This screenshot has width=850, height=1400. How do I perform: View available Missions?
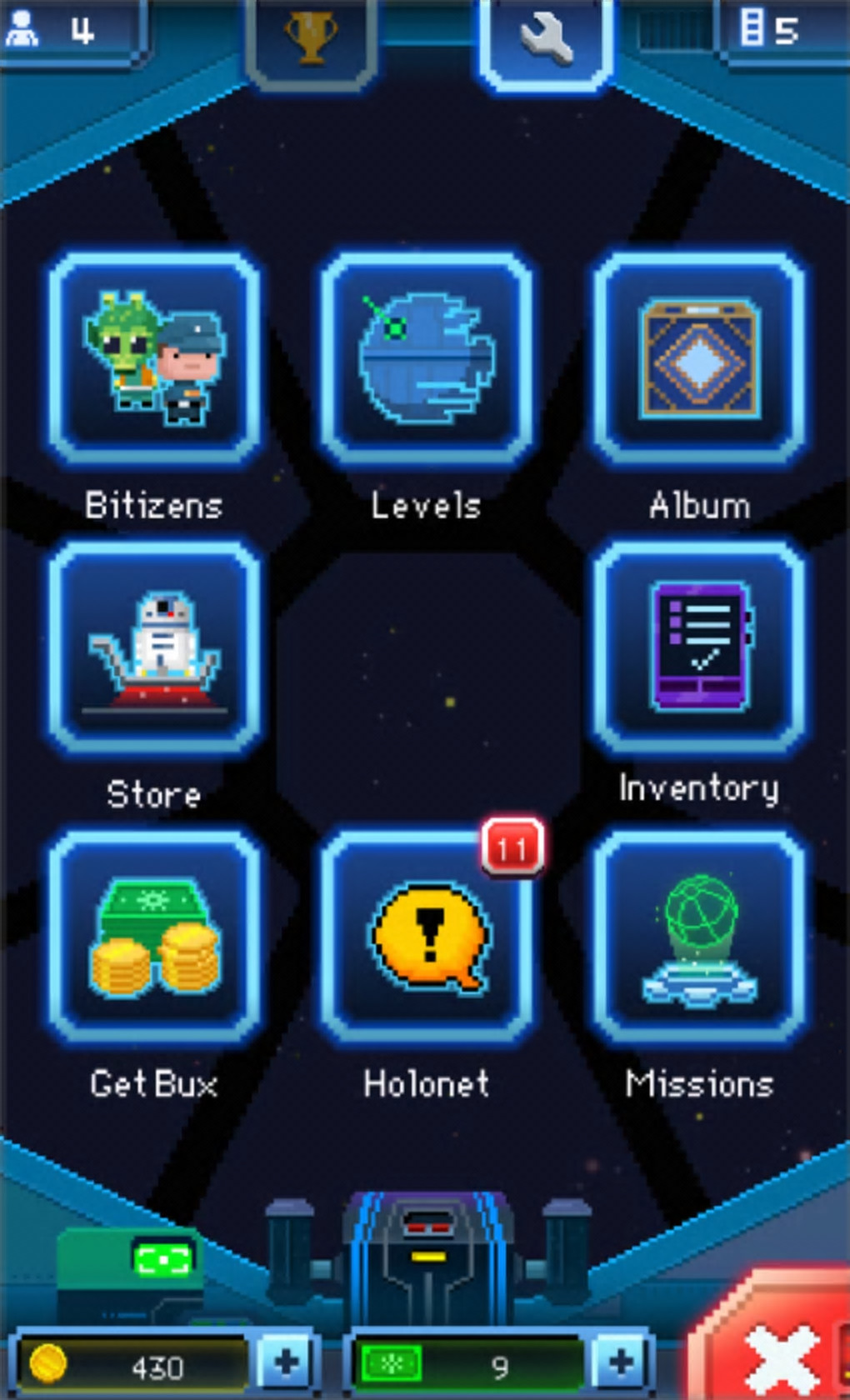[699, 937]
